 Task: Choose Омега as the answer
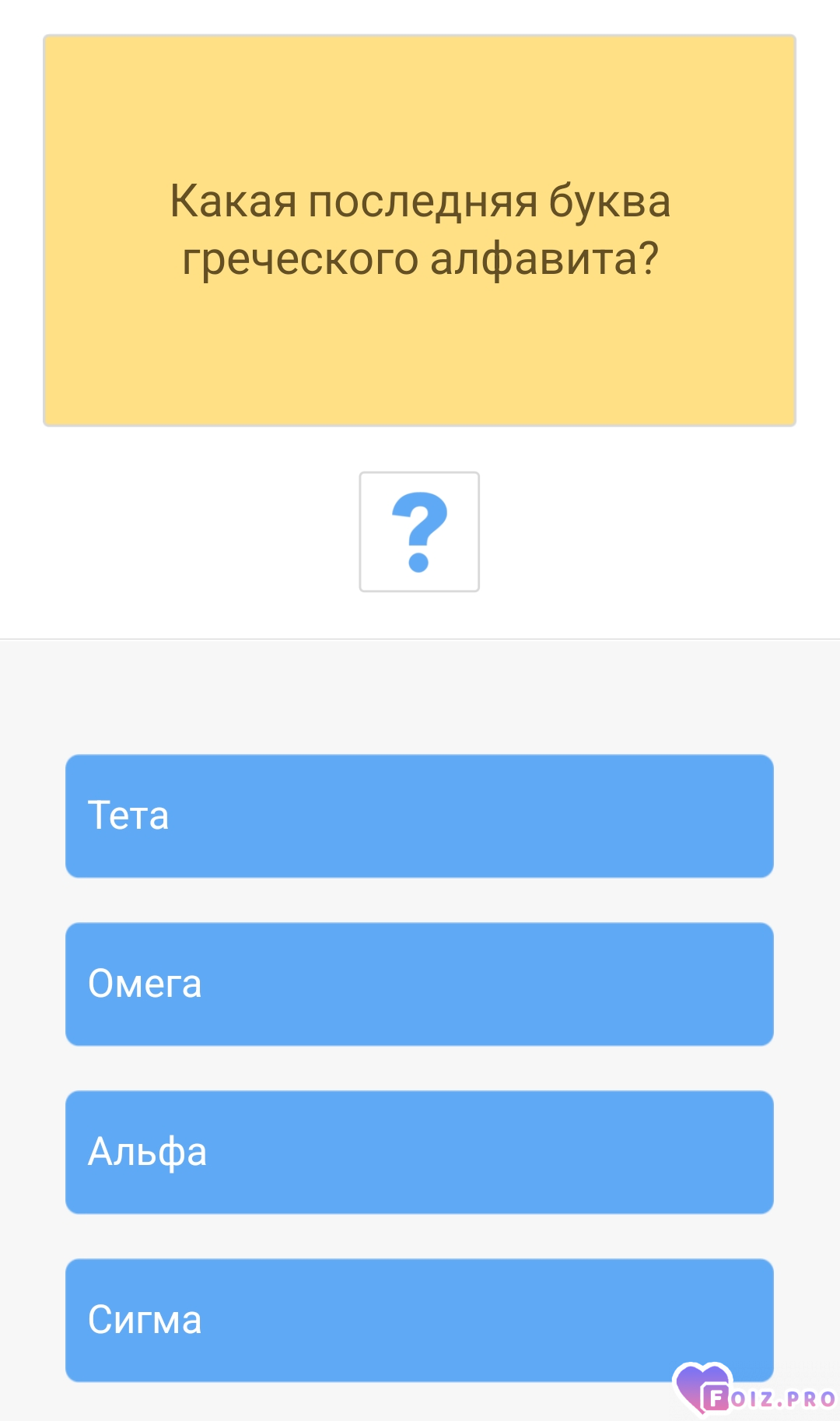click(x=419, y=984)
